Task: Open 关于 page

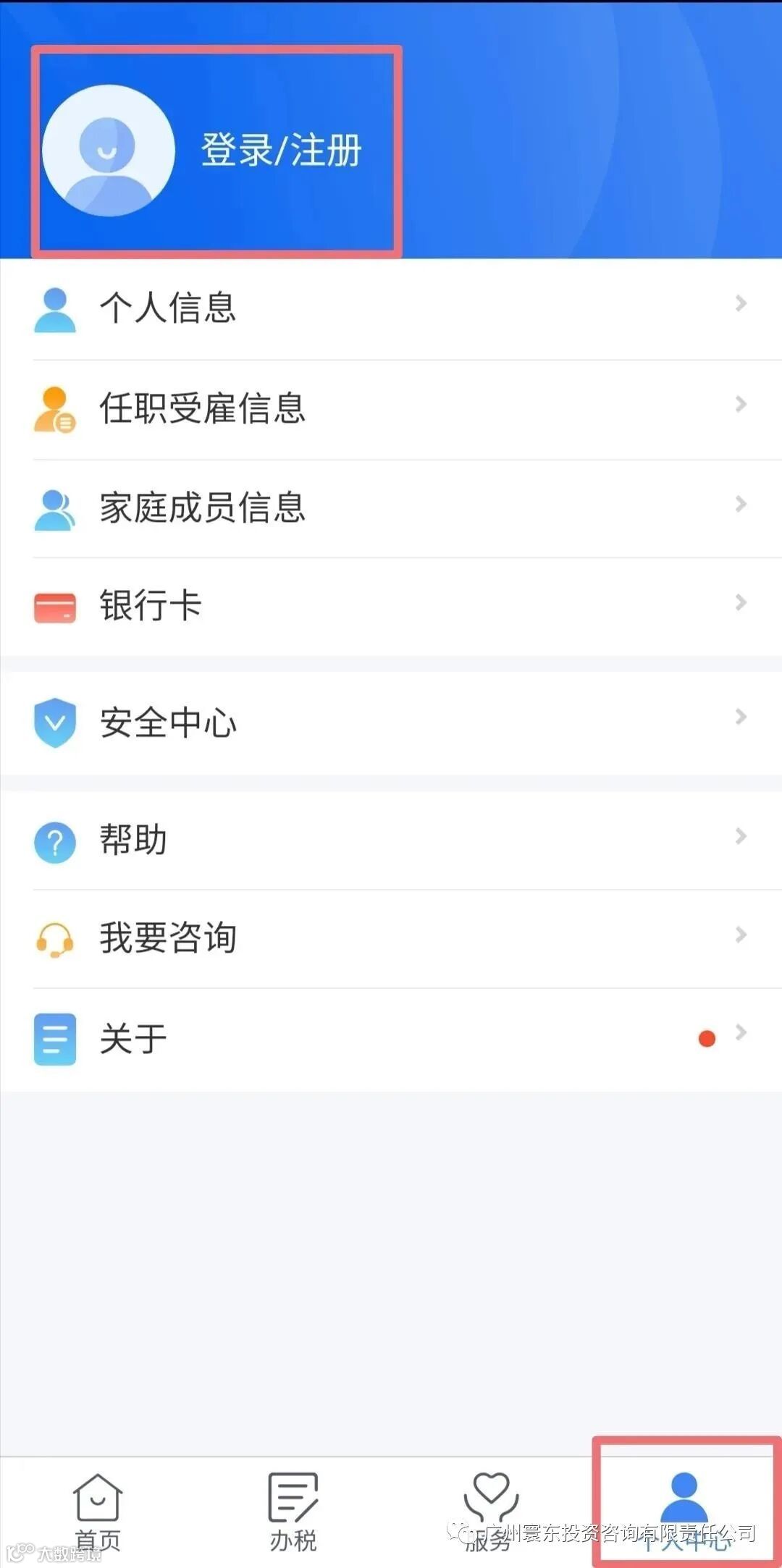Action: [391, 1038]
